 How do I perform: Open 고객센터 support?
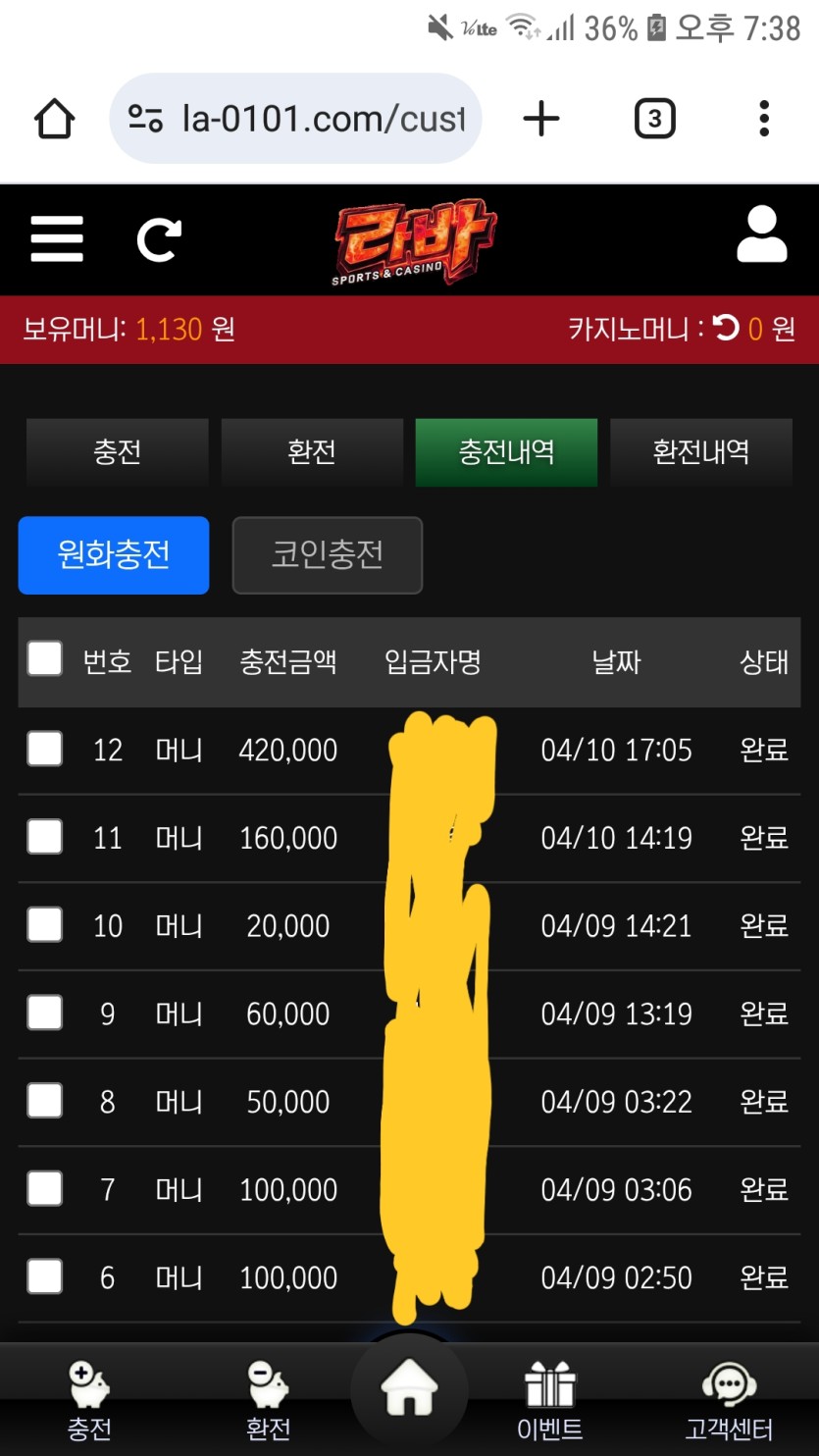tap(729, 1400)
